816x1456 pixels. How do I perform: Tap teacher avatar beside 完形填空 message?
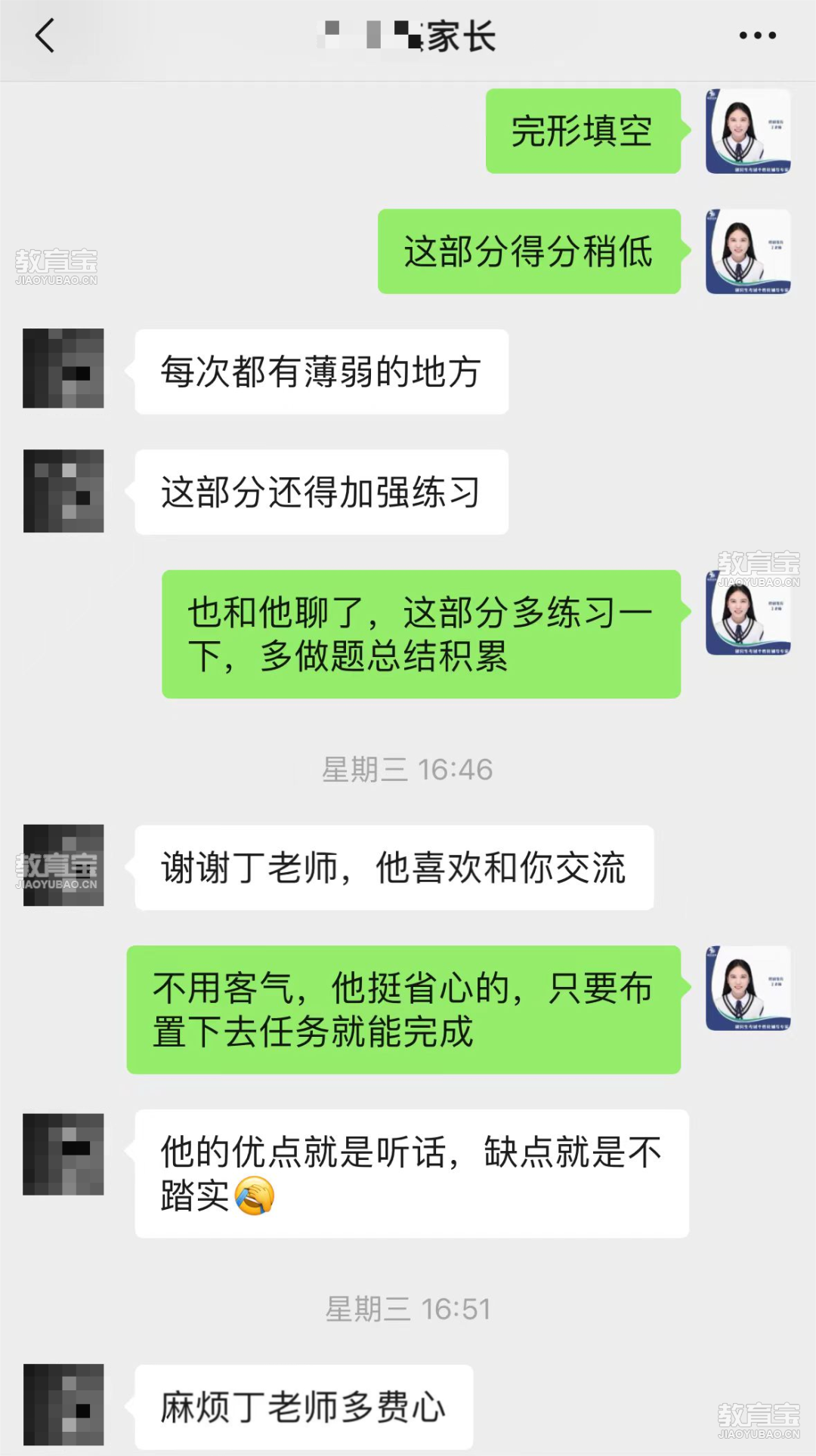coord(747,131)
